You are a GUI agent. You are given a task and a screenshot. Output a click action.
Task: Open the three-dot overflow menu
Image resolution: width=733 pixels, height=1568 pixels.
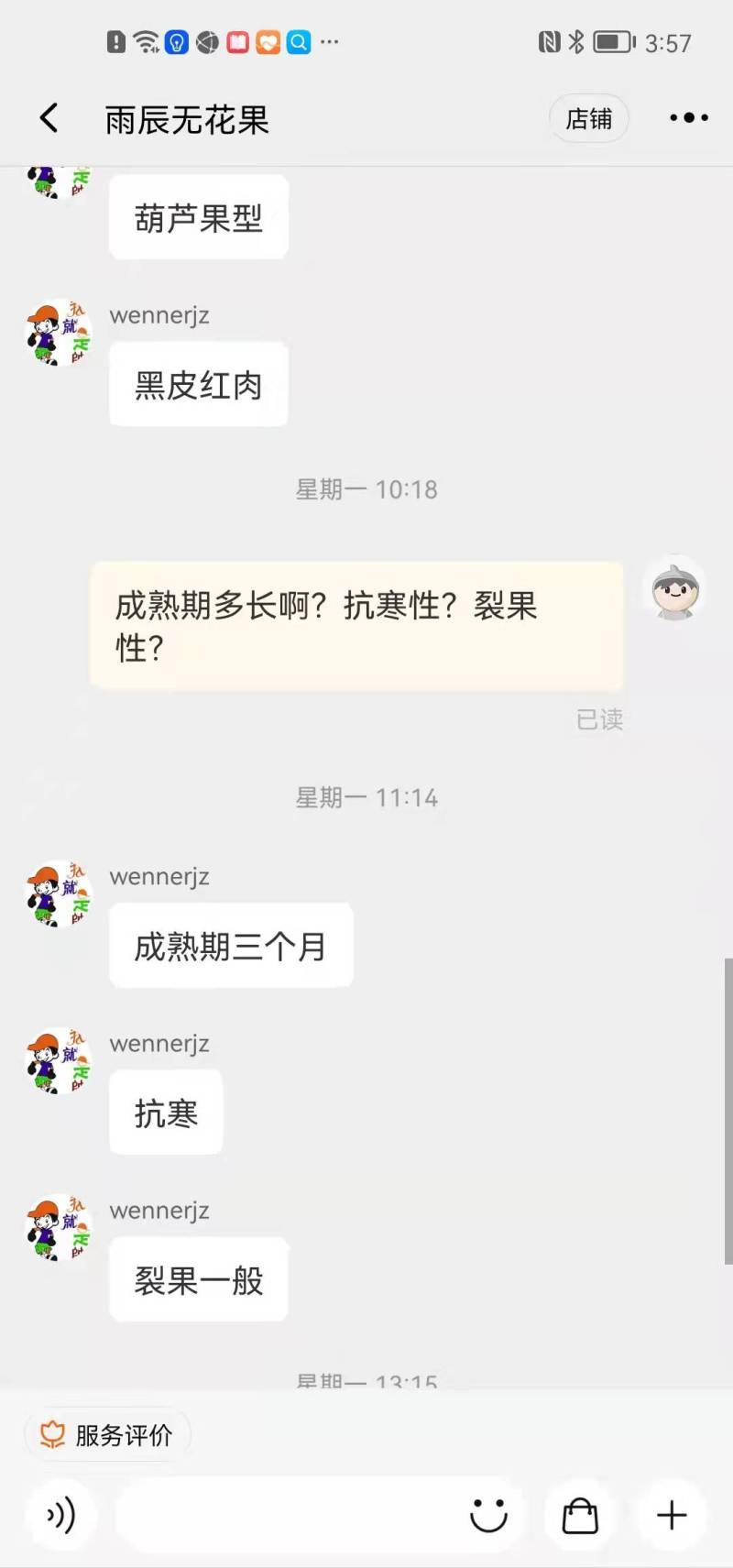point(688,118)
